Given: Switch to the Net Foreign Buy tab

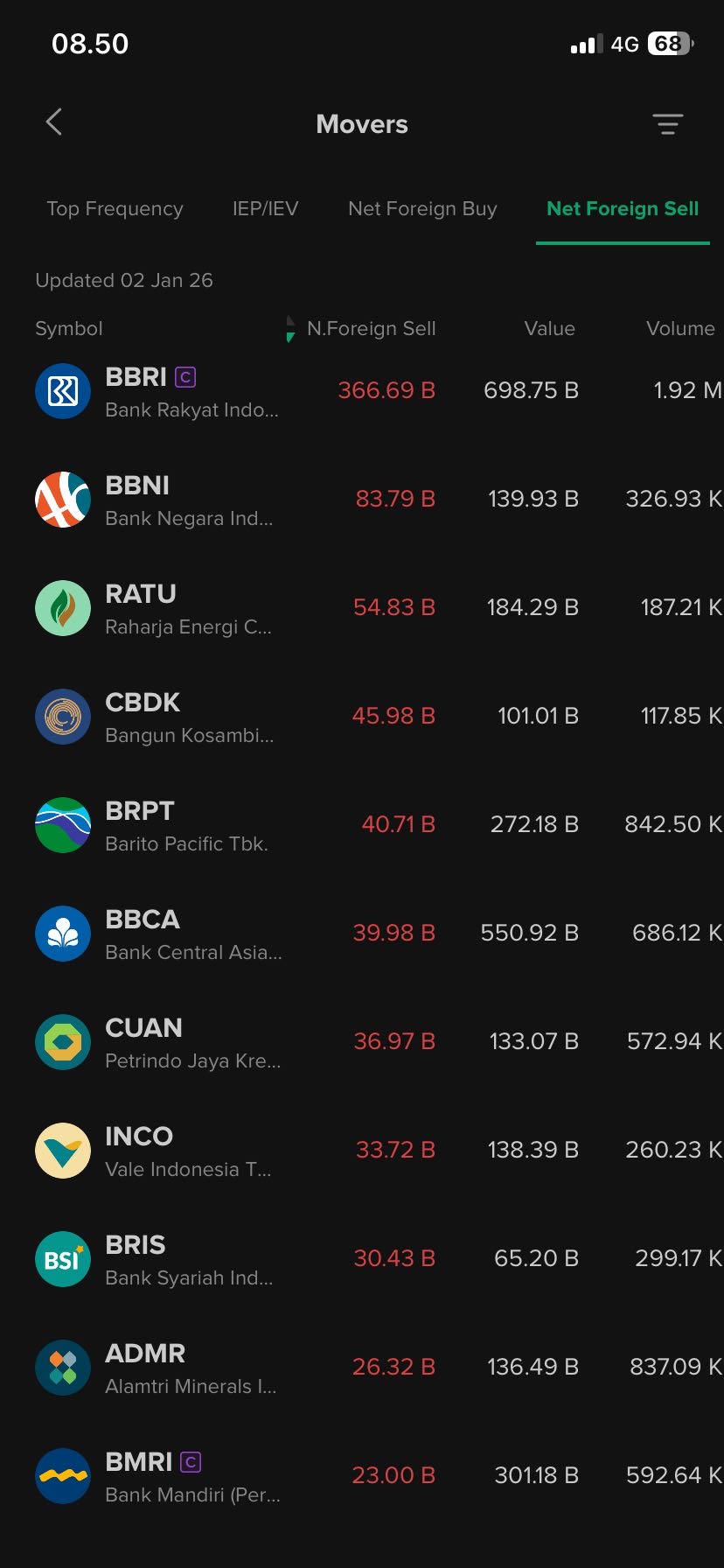Looking at the screenshot, I should click(x=422, y=209).
